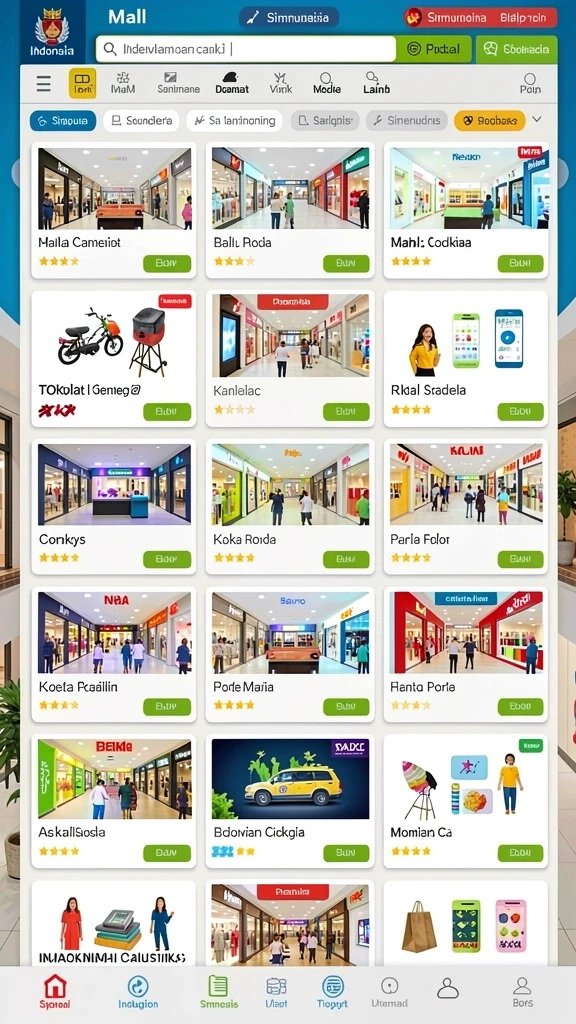Switch to the Dcamat top tab
576x1024 pixels.
(232, 83)
